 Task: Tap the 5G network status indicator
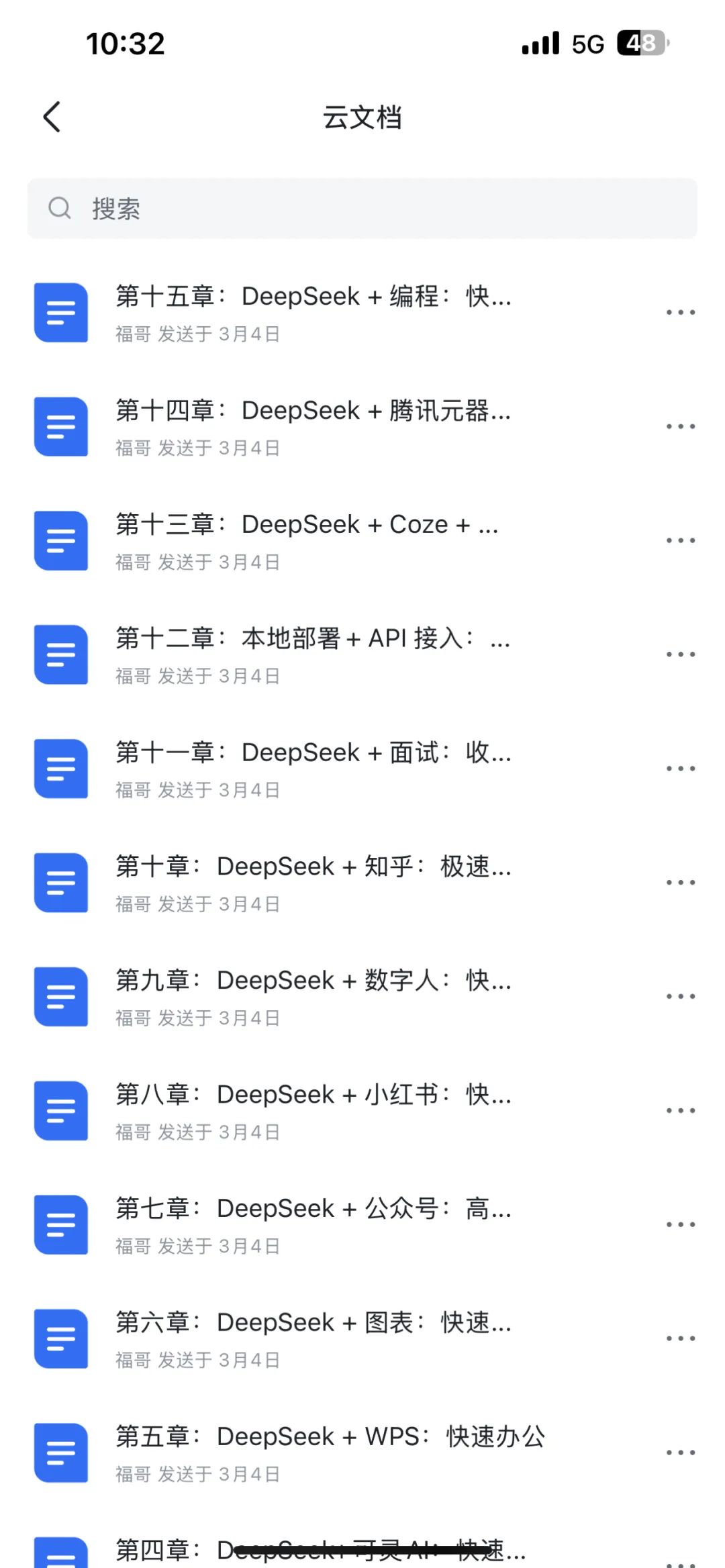pyautogui.click(x=586, y=43)
